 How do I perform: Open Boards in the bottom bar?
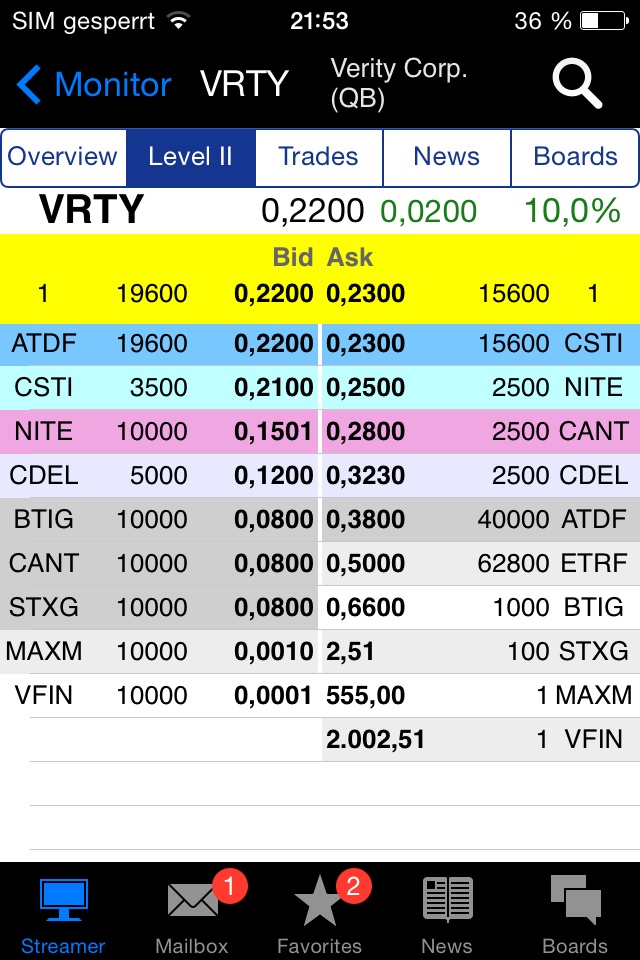pos(575,912)
